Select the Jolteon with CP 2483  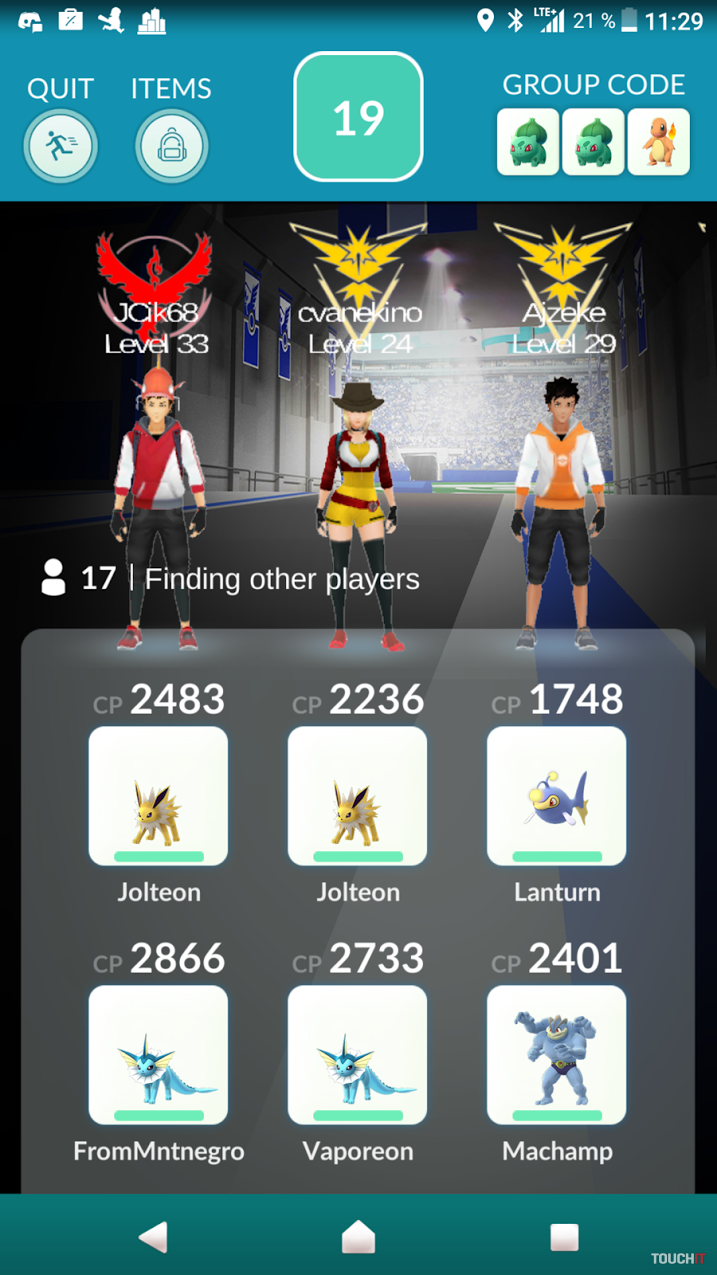158,796
